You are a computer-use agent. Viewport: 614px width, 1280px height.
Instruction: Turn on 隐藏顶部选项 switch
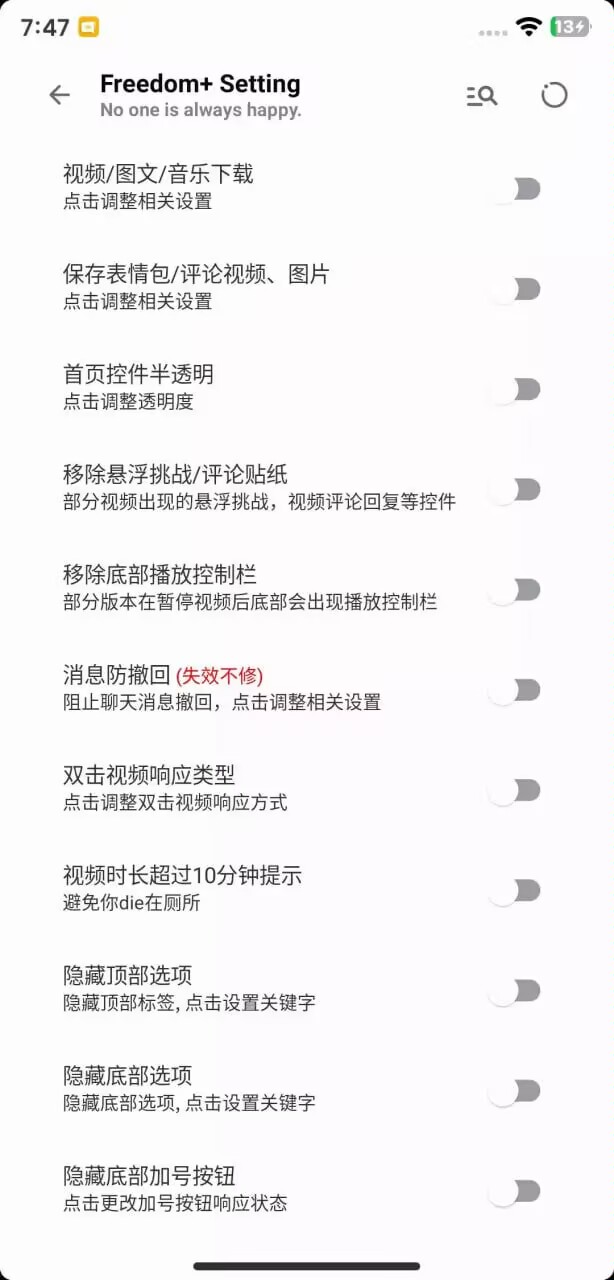pos(515,991)
